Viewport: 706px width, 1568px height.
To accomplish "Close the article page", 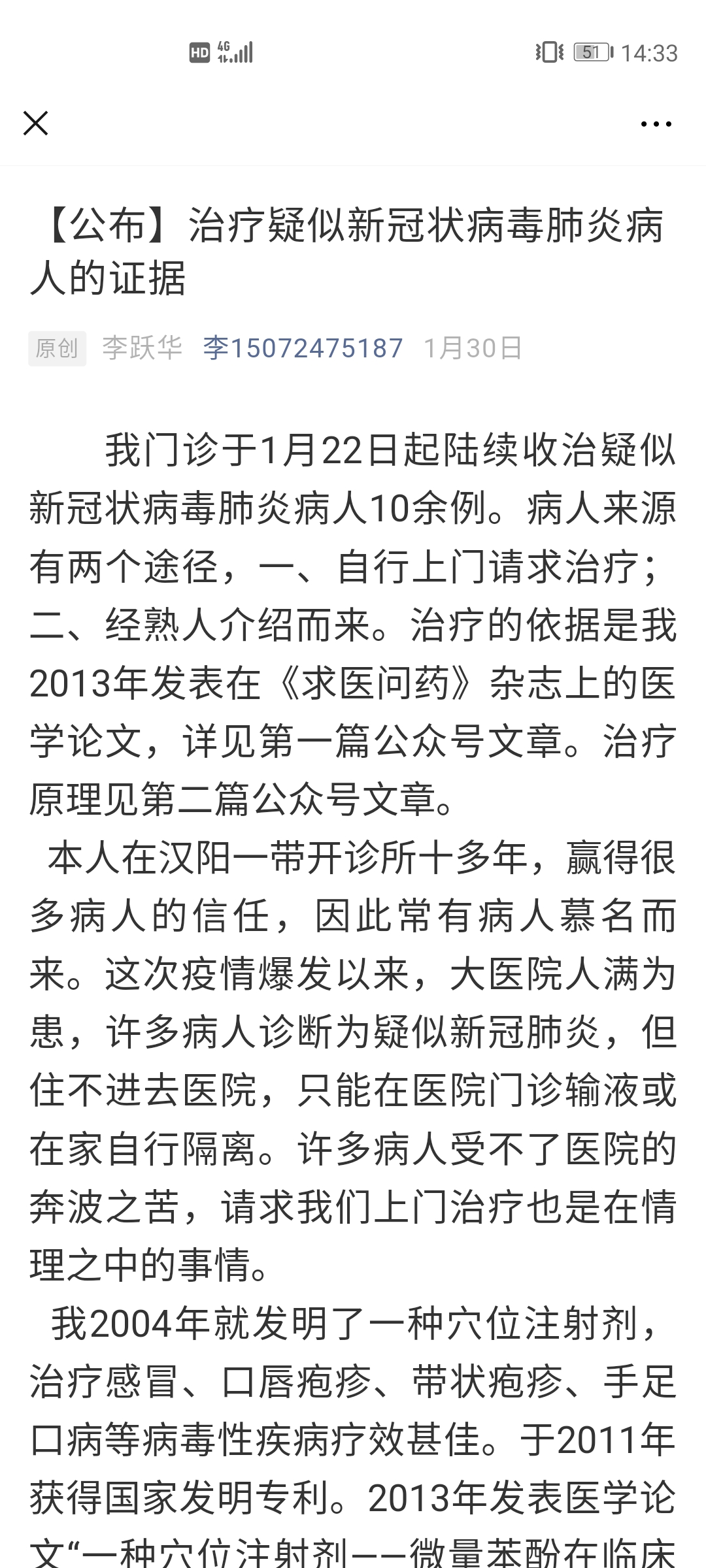I will click(x=35, y=123).
